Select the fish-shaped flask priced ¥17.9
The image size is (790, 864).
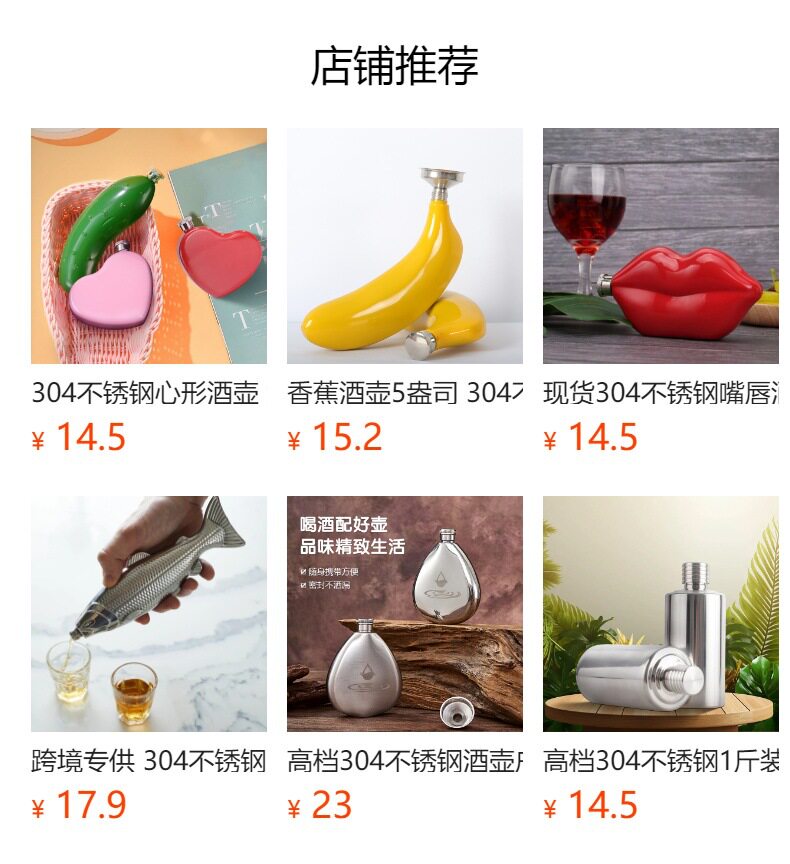149,614
